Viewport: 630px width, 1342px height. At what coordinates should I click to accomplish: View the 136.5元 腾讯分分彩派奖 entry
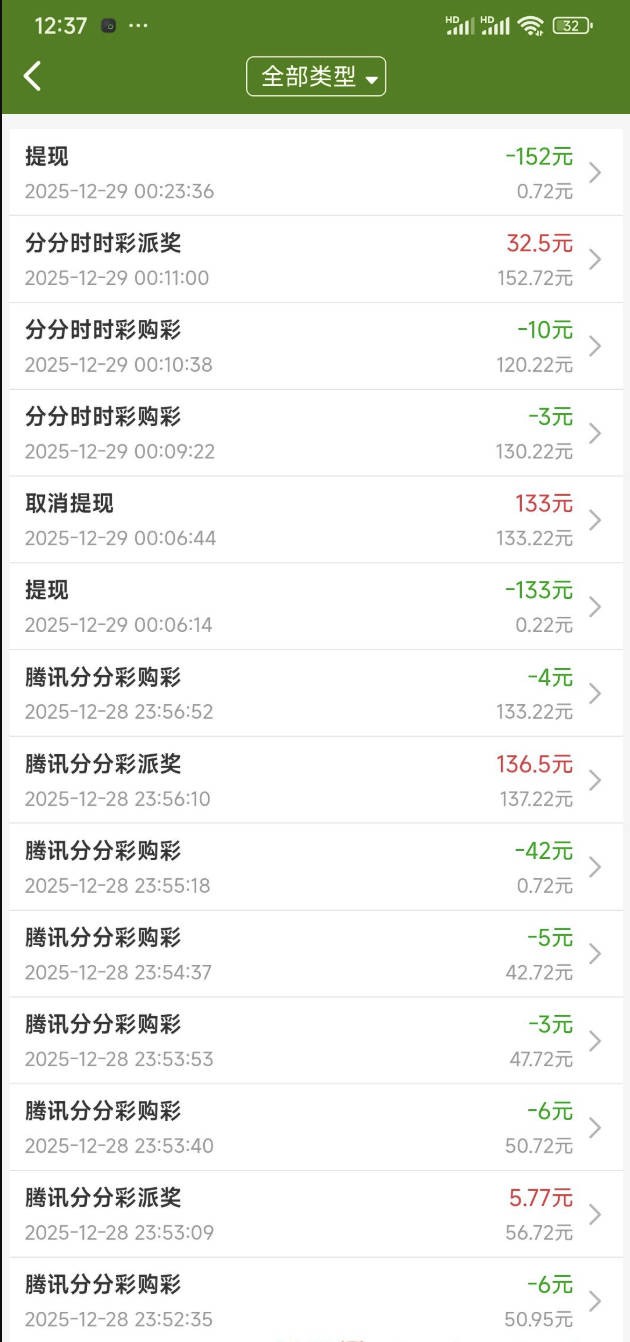point(315,781)
